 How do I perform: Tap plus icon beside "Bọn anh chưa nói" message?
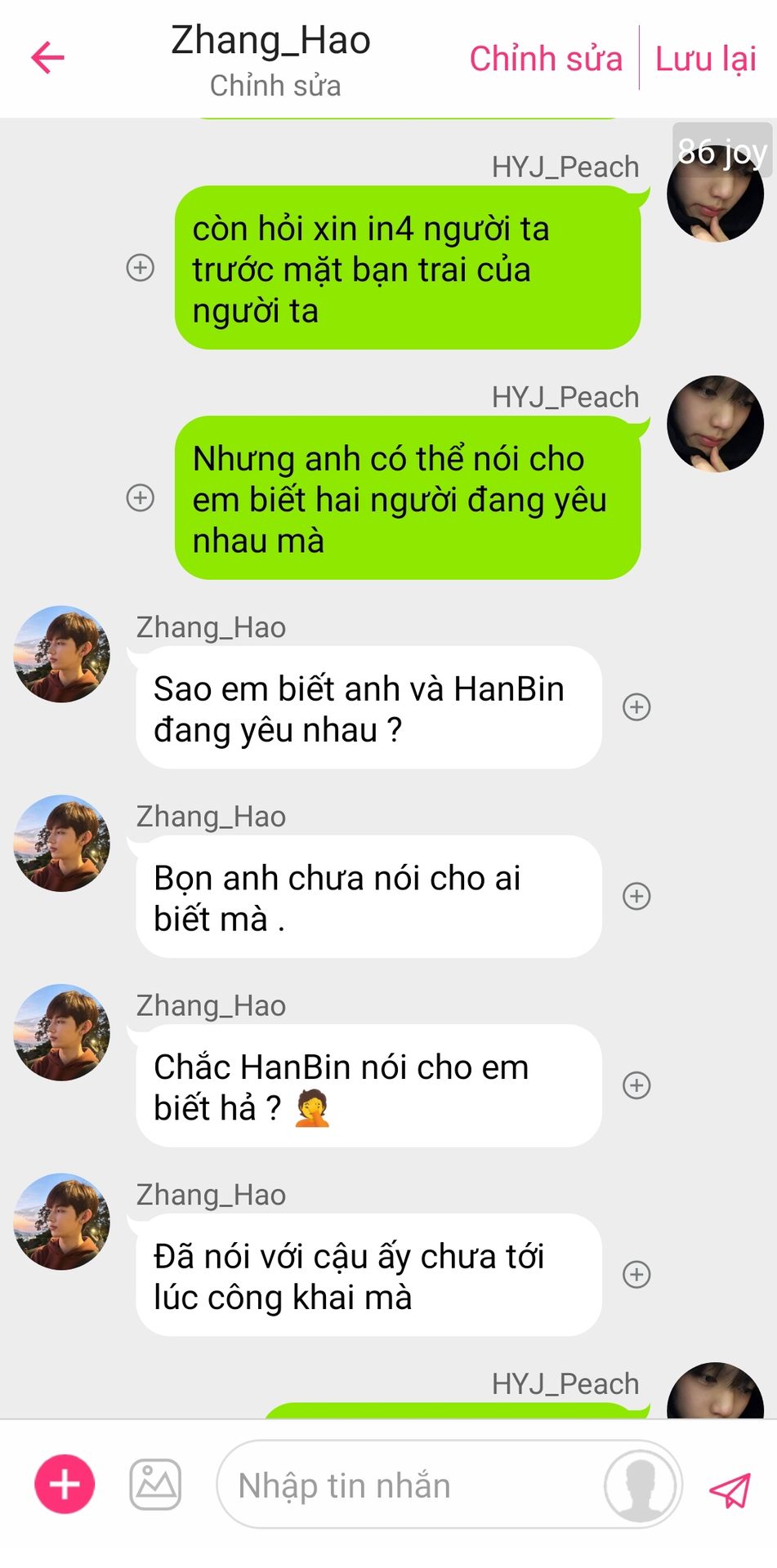pyautogui.click(x=636, y=897)
